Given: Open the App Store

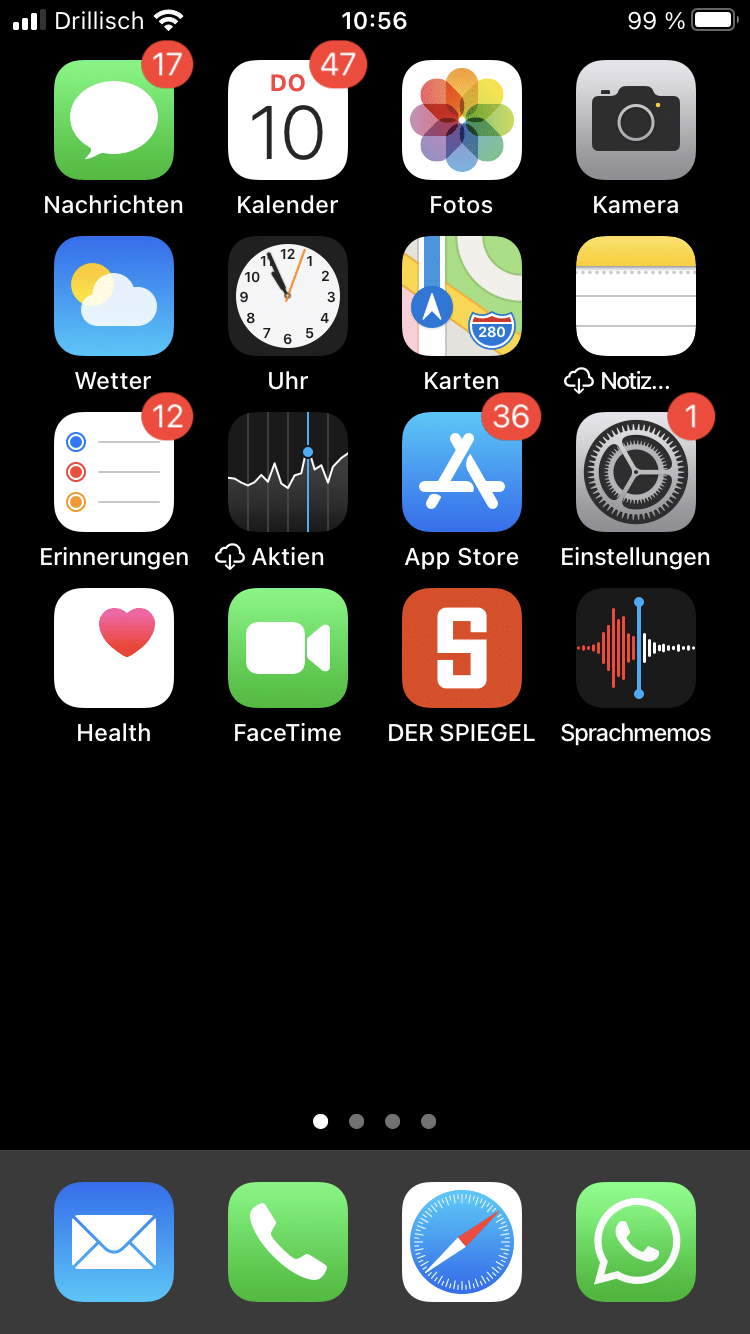Looking at the screenshot, I should tap(462, 472).
